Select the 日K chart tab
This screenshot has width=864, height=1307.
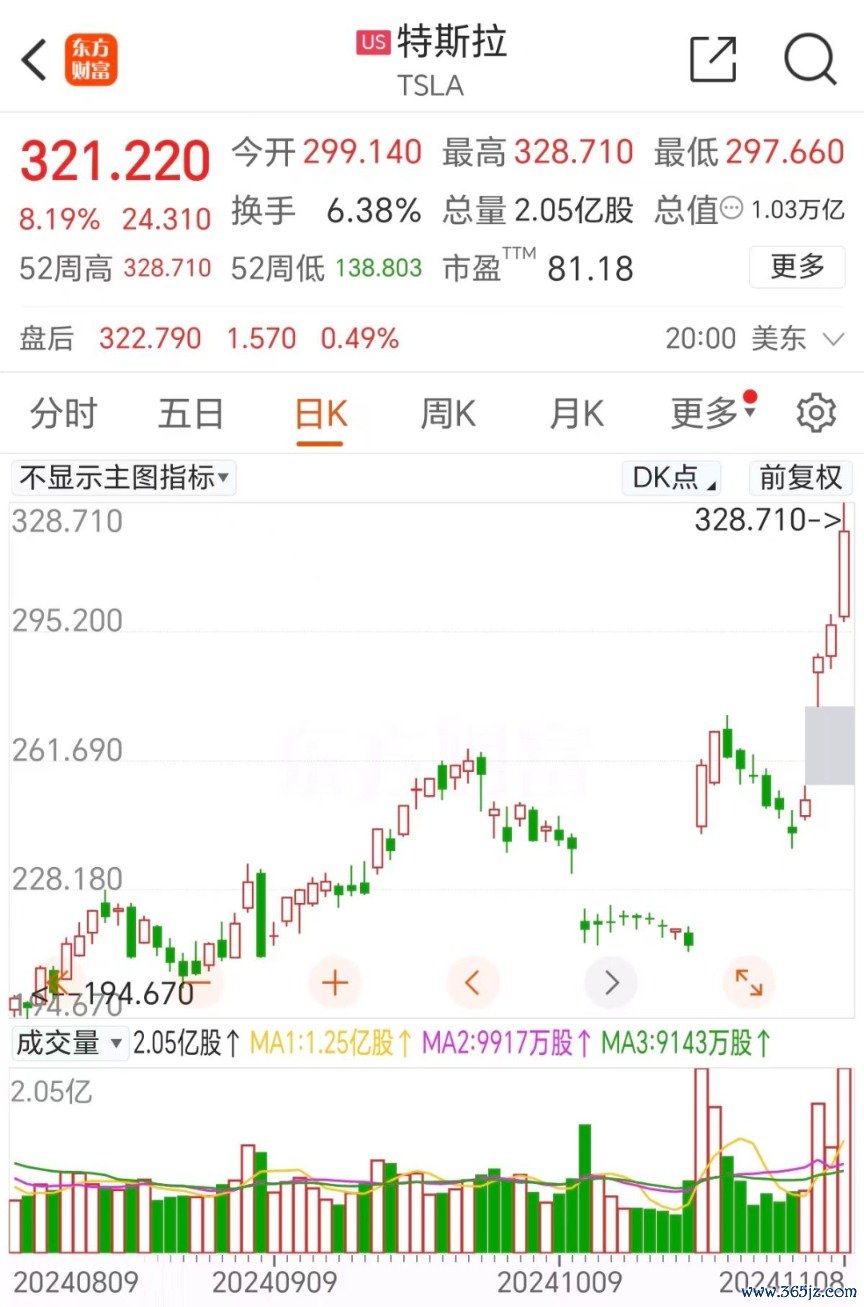coord(320,413)
